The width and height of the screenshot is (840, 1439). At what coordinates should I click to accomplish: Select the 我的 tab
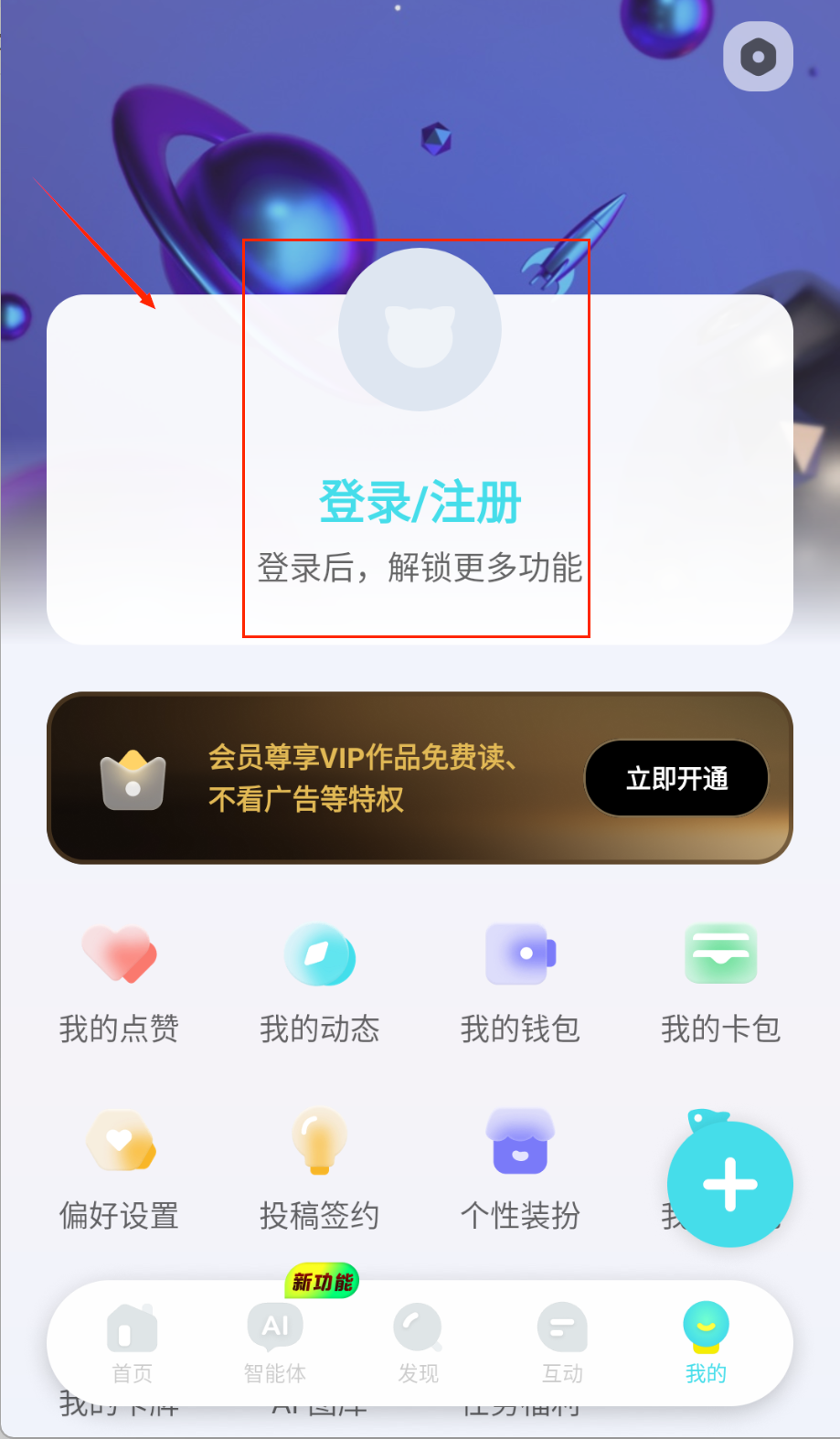pos(706,1342)
